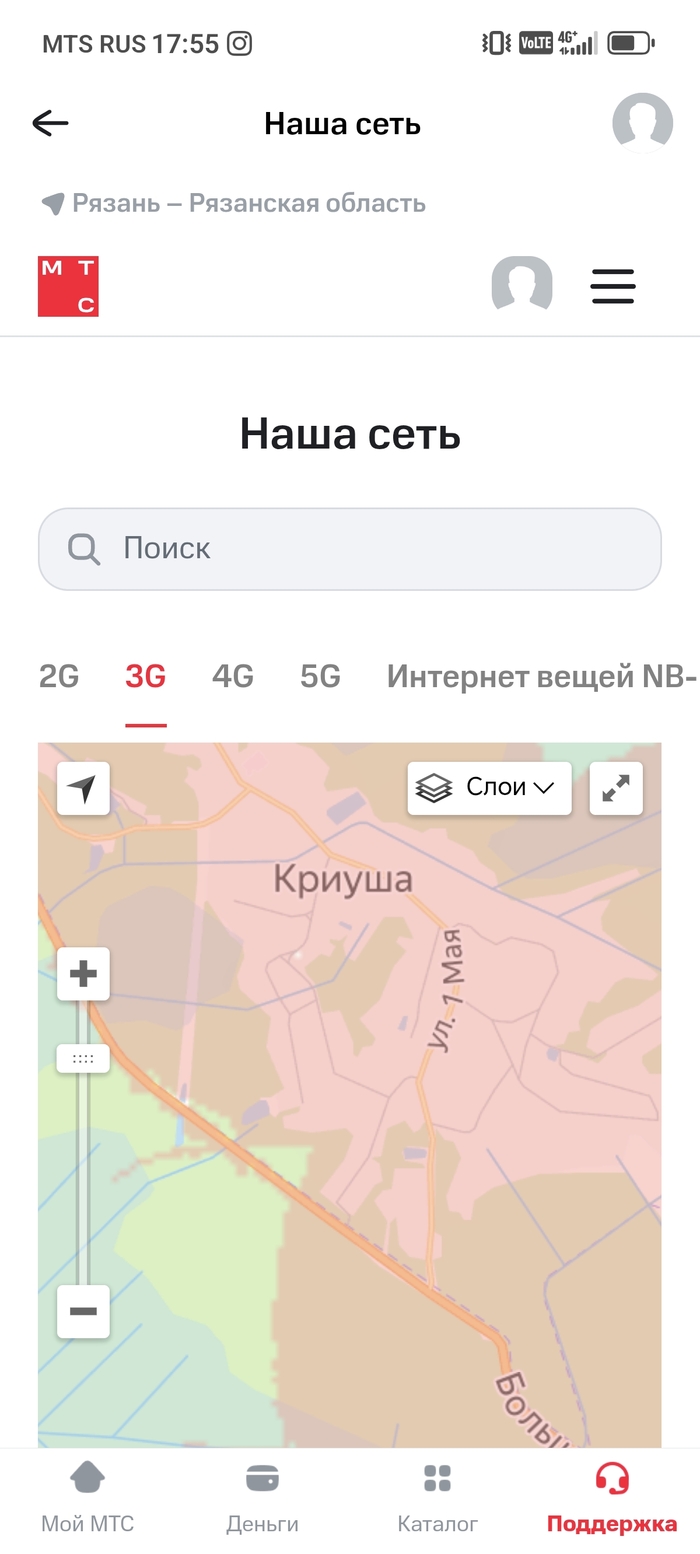The height and width of the screenshot is (1554, 700).
Task: Open the account avatar beside the hamburger menu
Action: pos(522,286)
